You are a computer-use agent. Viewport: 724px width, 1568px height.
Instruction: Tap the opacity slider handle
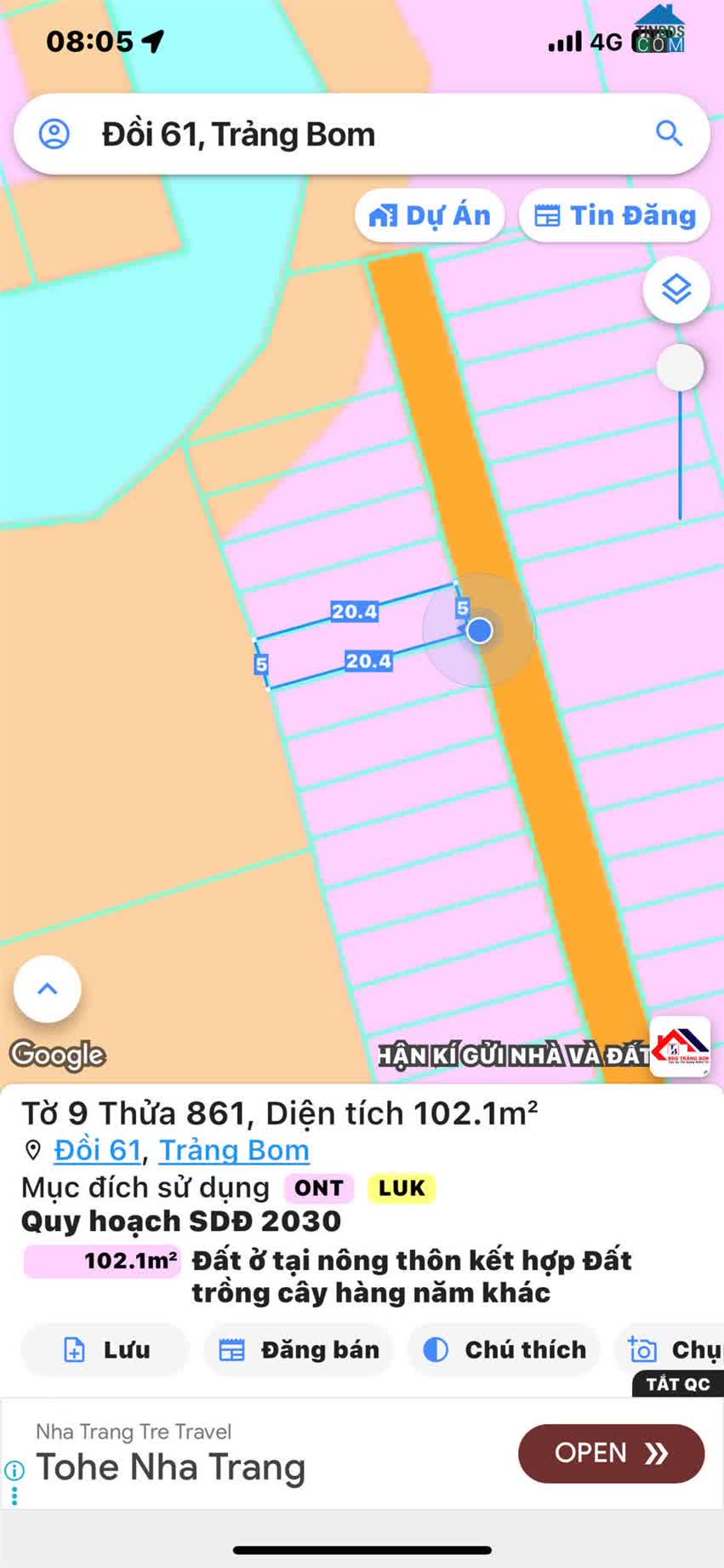point(680,368)
